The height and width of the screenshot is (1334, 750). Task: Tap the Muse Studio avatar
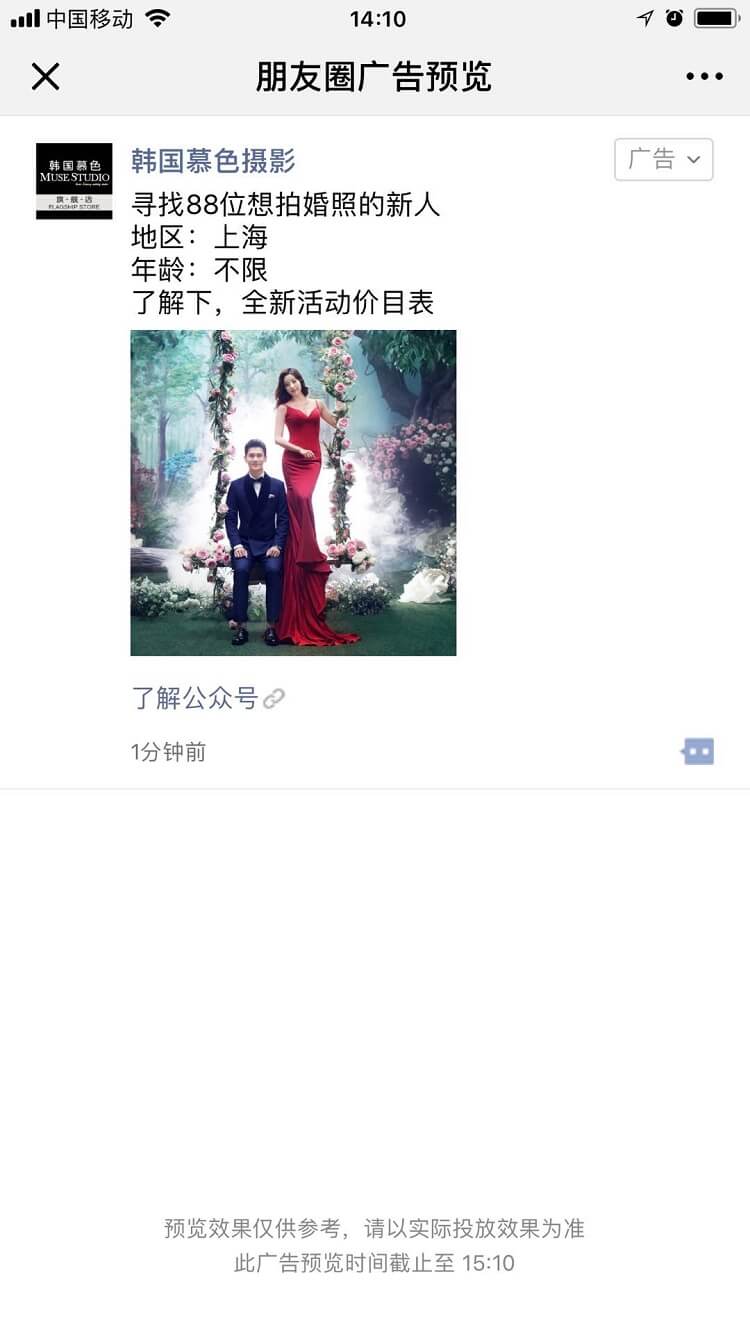pos(74,181)
